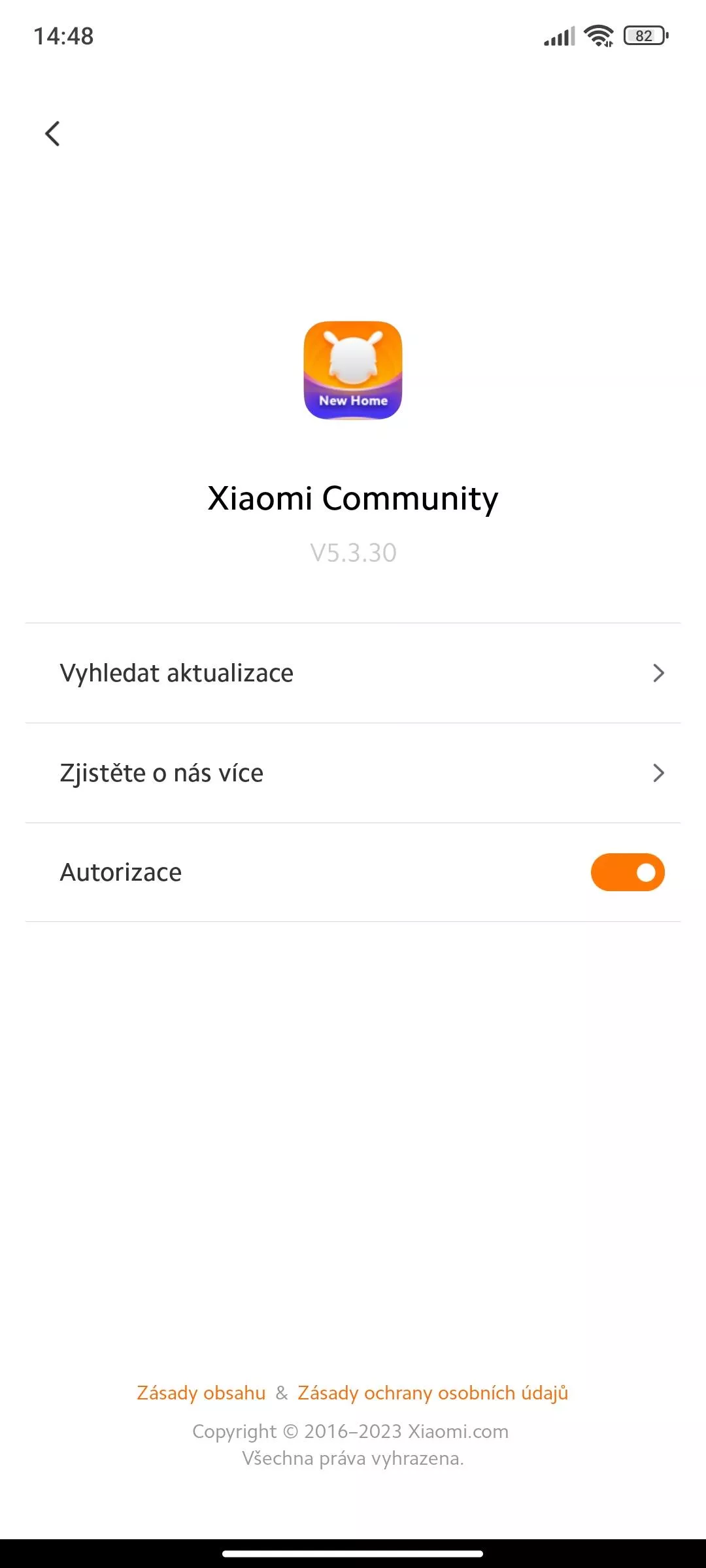
Task: Toggle the Autorizace switch off
Action: pyautogui.click(x=628, y=872)
